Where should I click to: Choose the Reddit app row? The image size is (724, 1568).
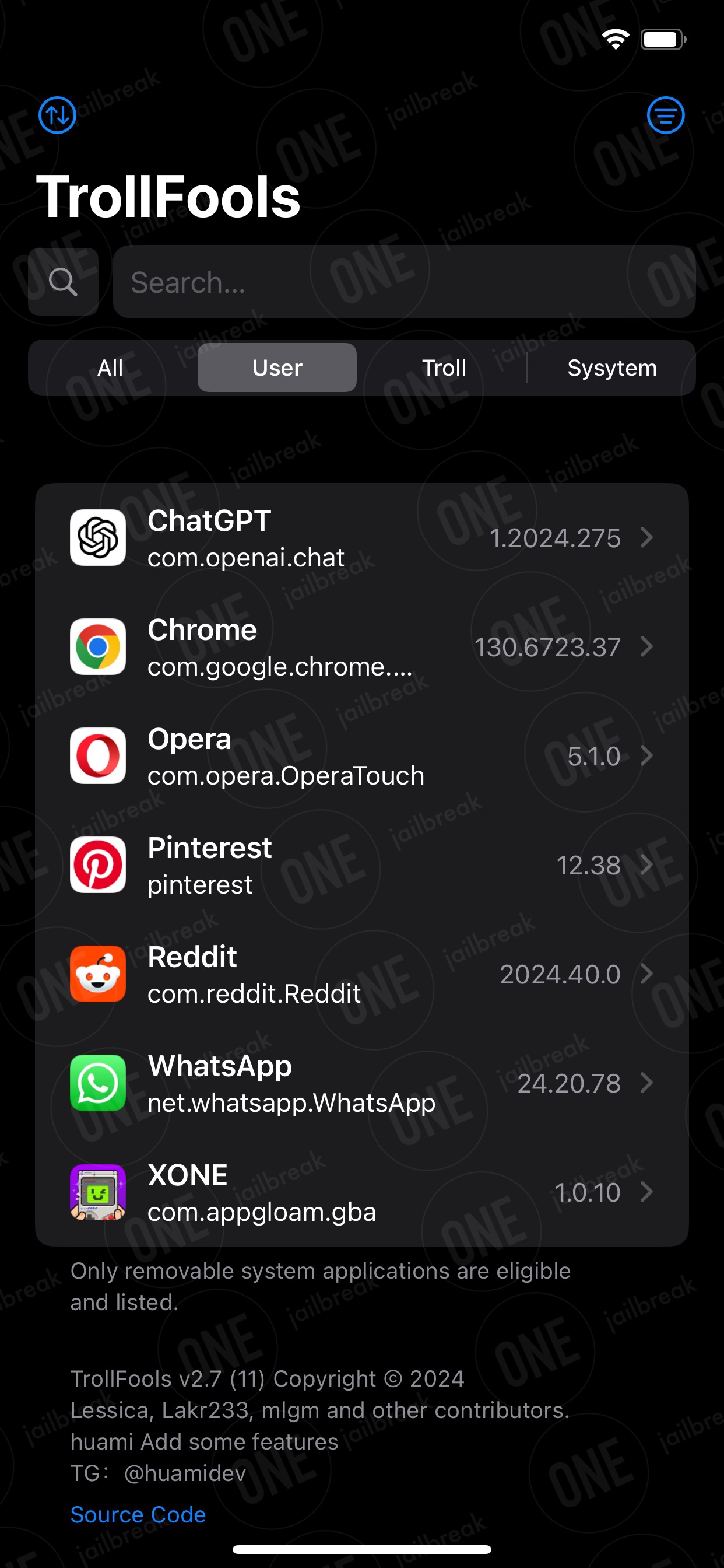tap(362, 974)
